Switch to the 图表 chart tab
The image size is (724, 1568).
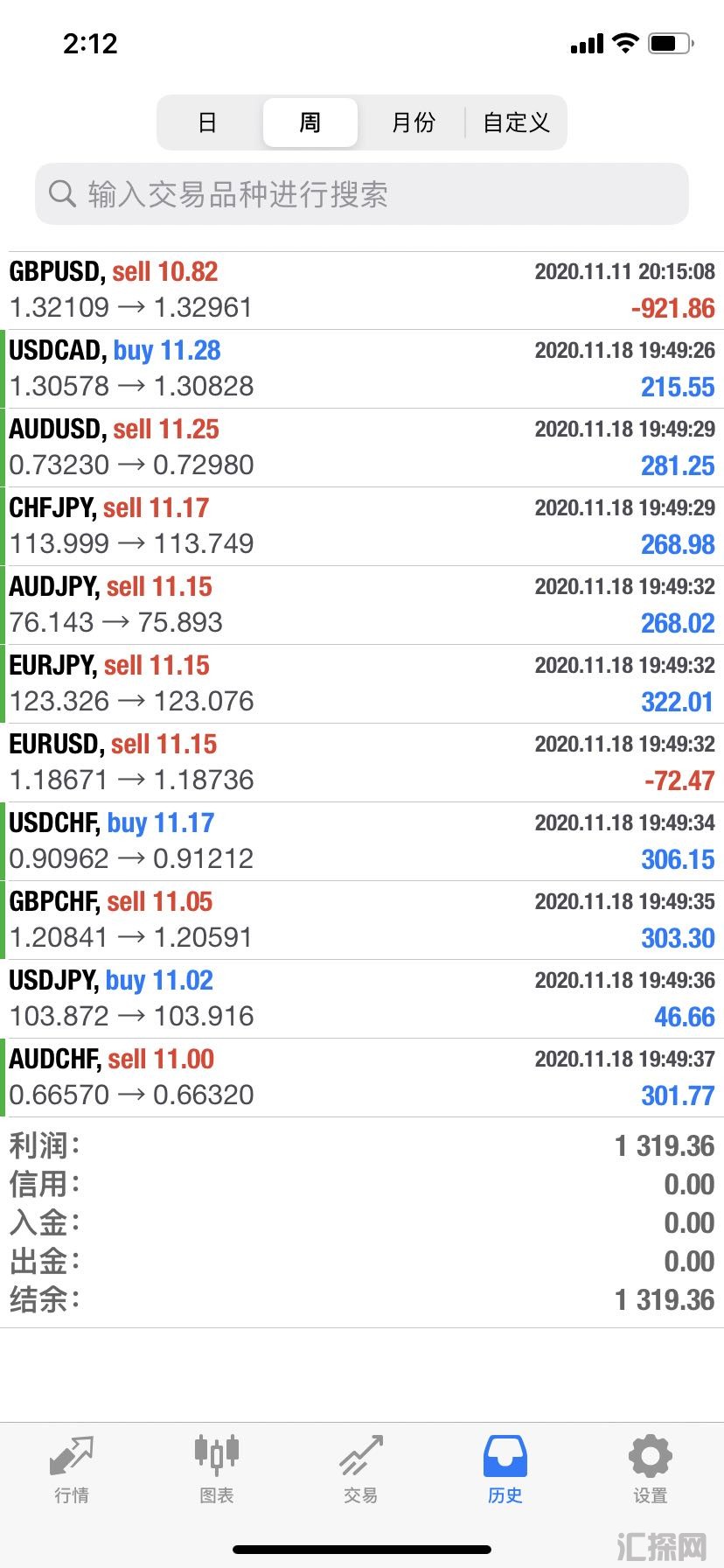pyautogui.click(x=216, y=1470)
